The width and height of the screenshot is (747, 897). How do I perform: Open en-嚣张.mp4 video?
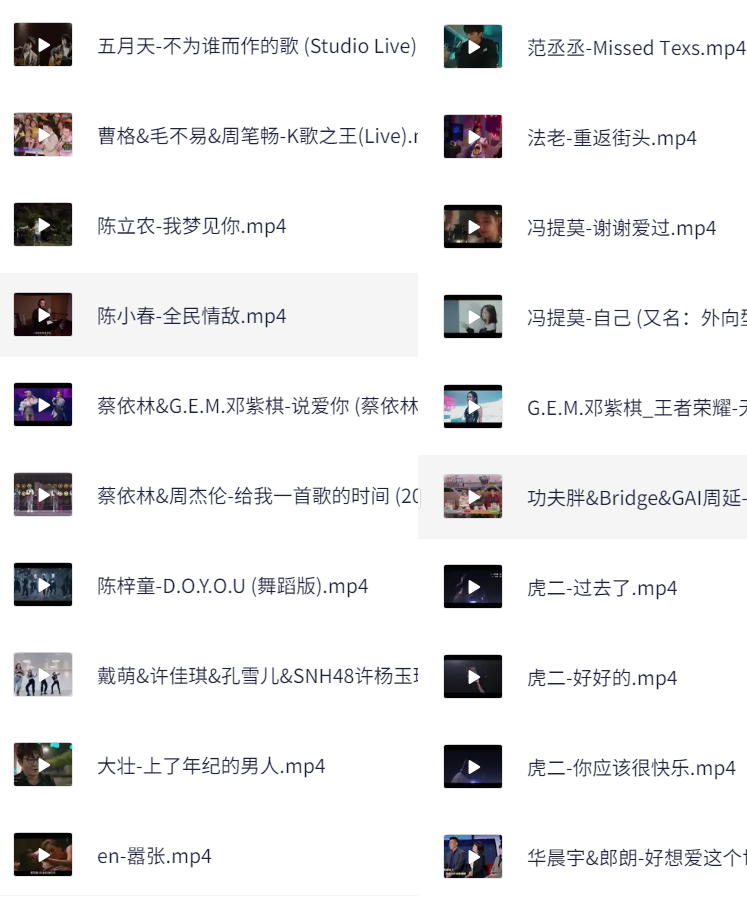coord(154,856)
